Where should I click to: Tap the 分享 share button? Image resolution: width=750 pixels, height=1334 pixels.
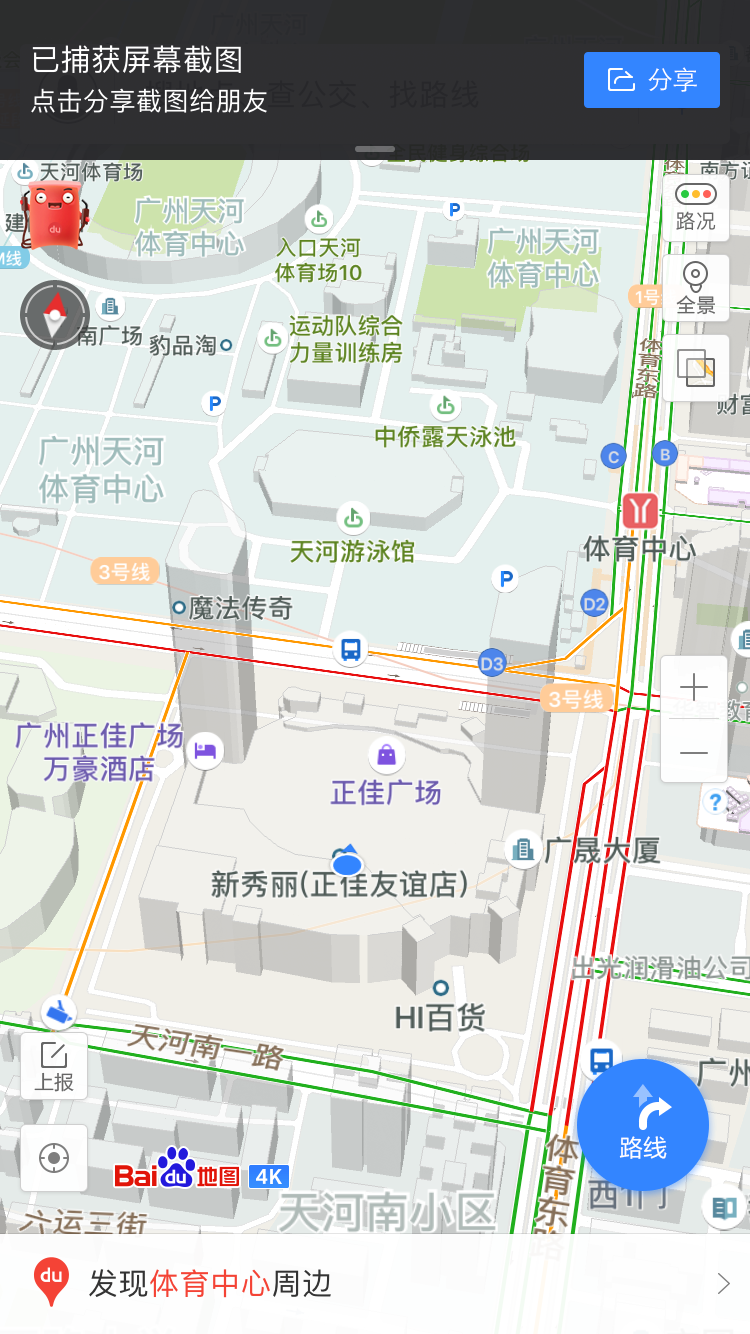[x=651, y=80]
